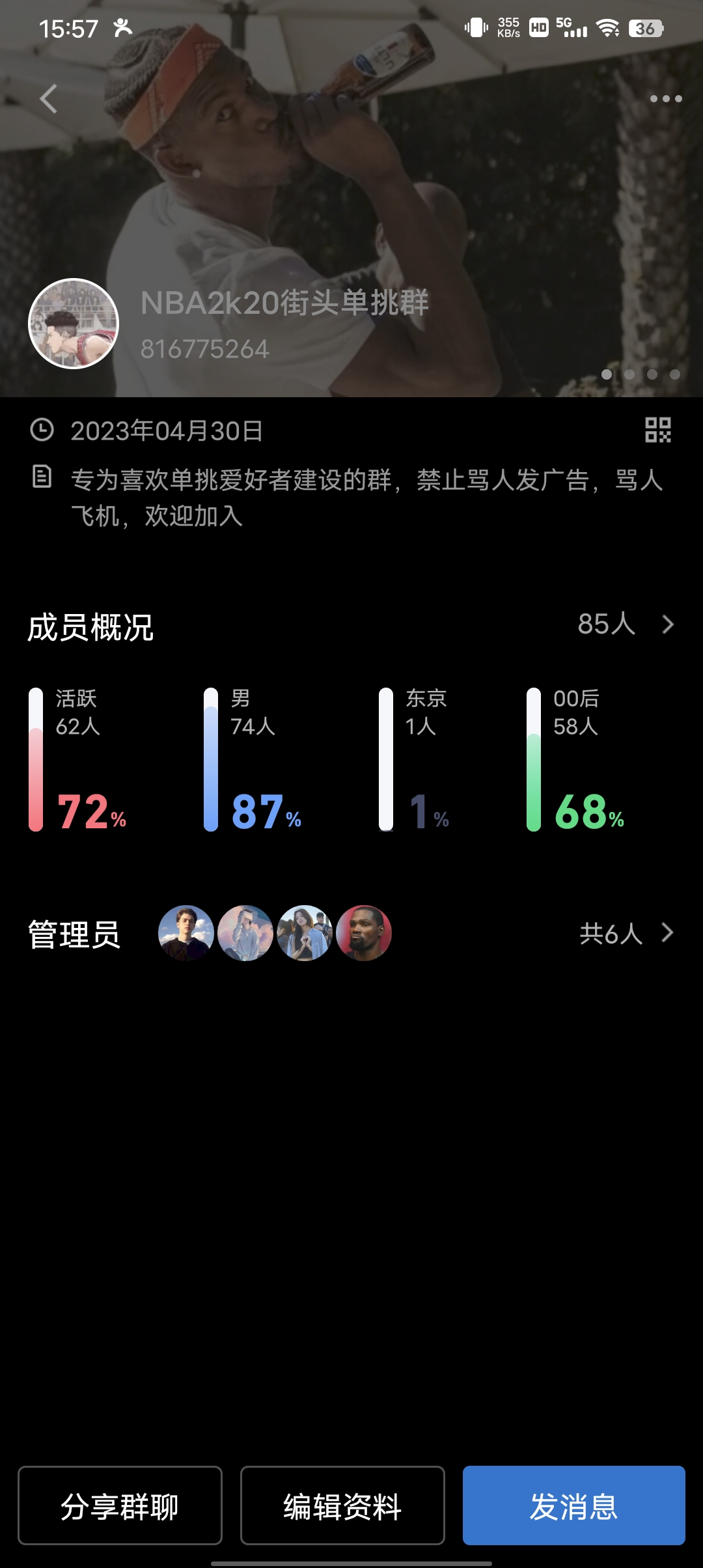
Task: Go back using the top-left arrow
Action: click(49, 99)
